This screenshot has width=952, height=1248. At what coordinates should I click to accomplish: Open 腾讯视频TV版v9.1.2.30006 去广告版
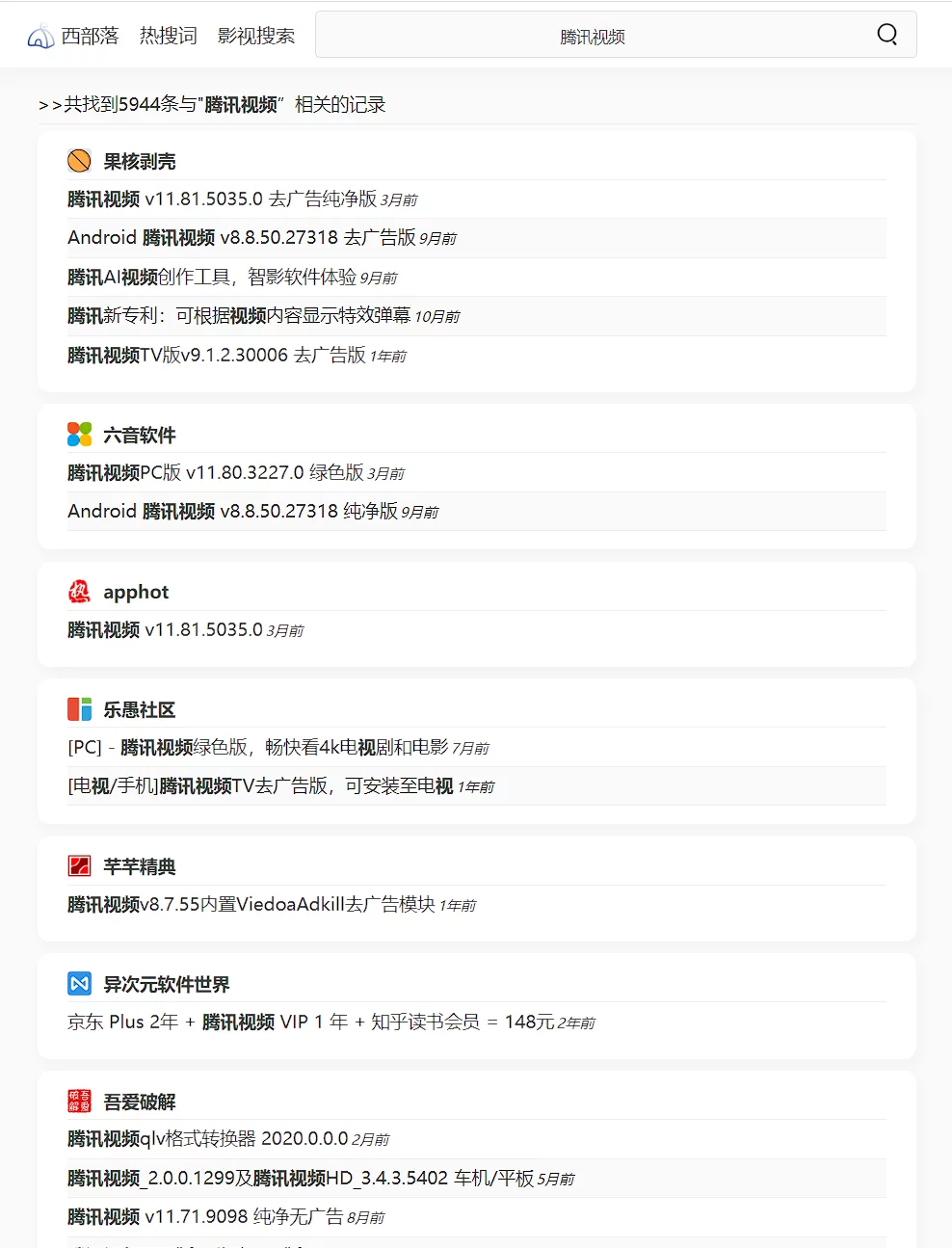coord(216,356)
